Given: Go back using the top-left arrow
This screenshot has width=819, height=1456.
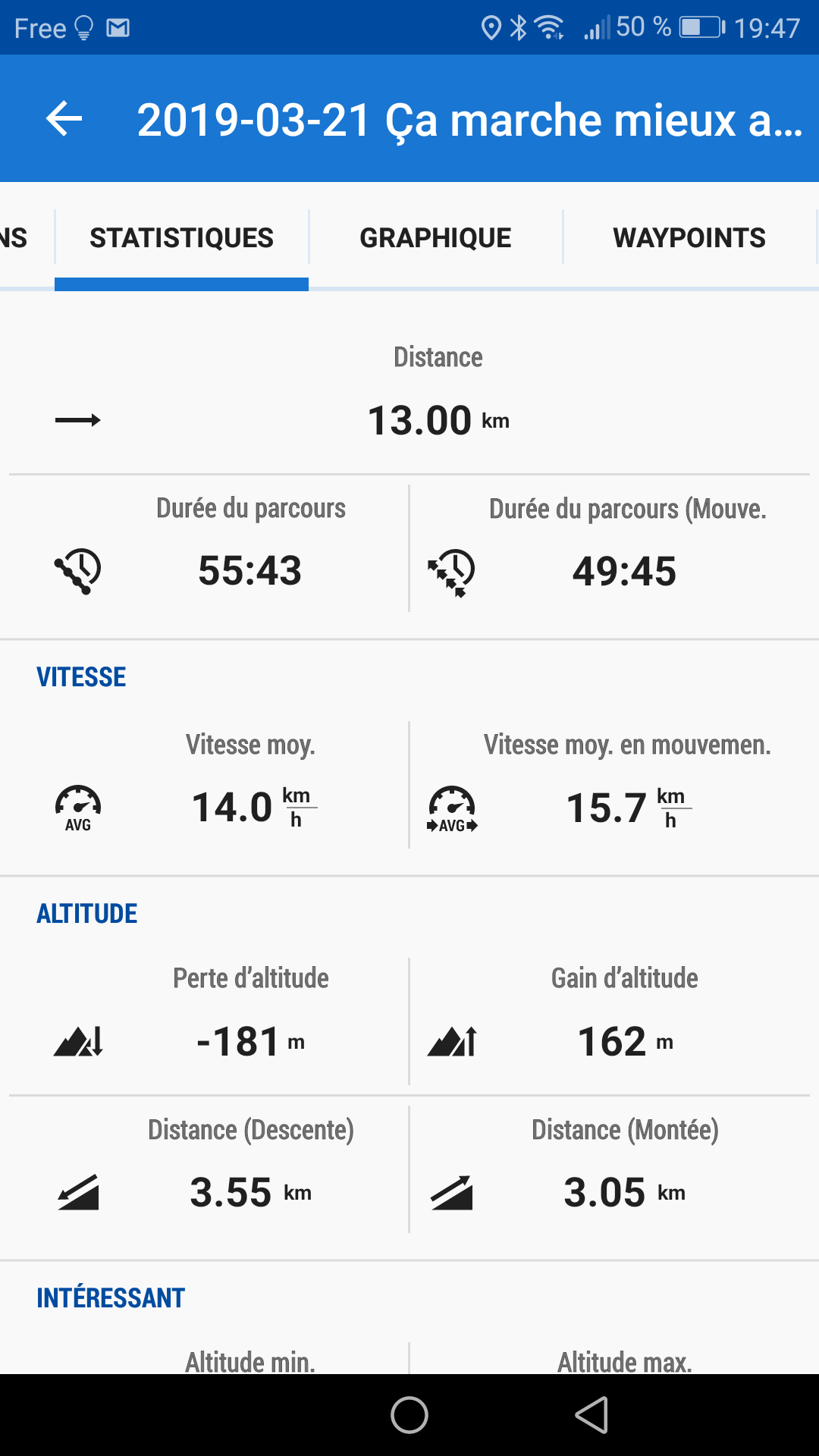Looking at the screenshot, I should tap(64, 119).
